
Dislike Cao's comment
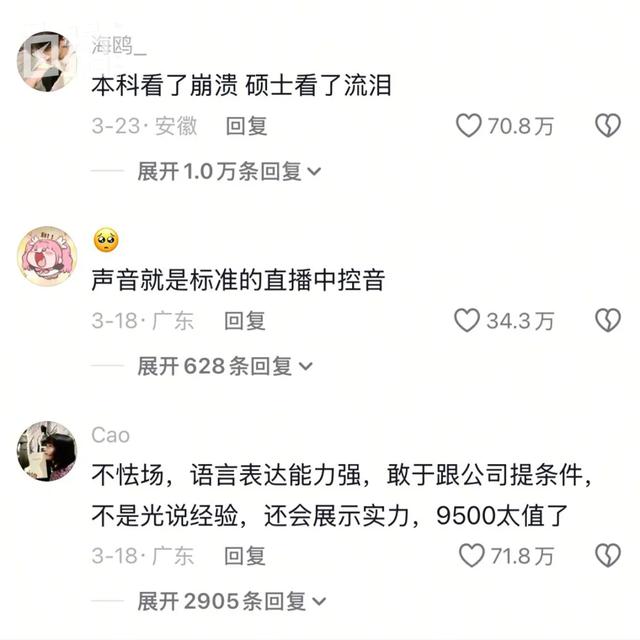pyautogui.click(x=607, y=556)
